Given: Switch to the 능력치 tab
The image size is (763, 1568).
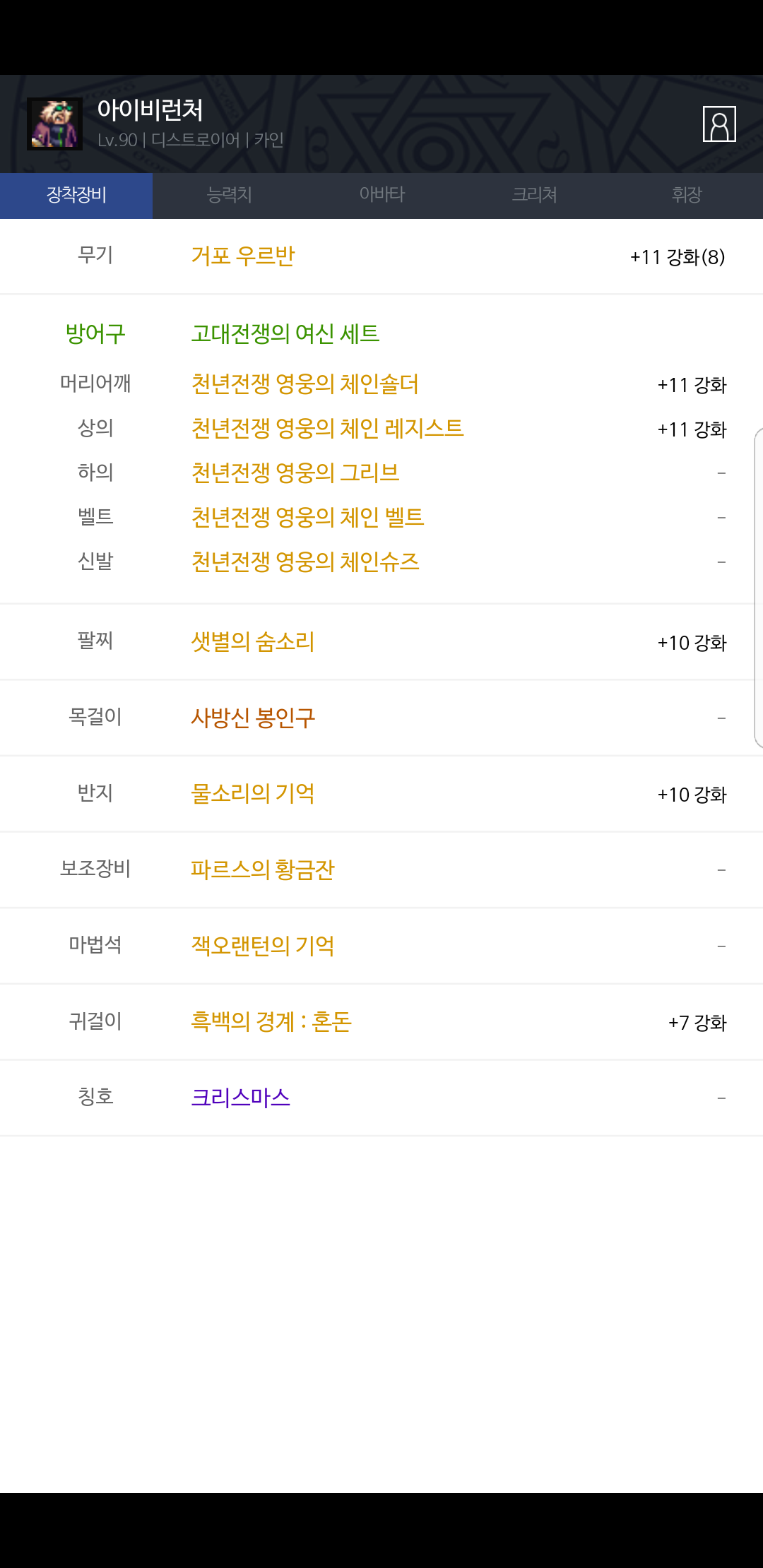Looking at the screenshot, I should (229, 195).
